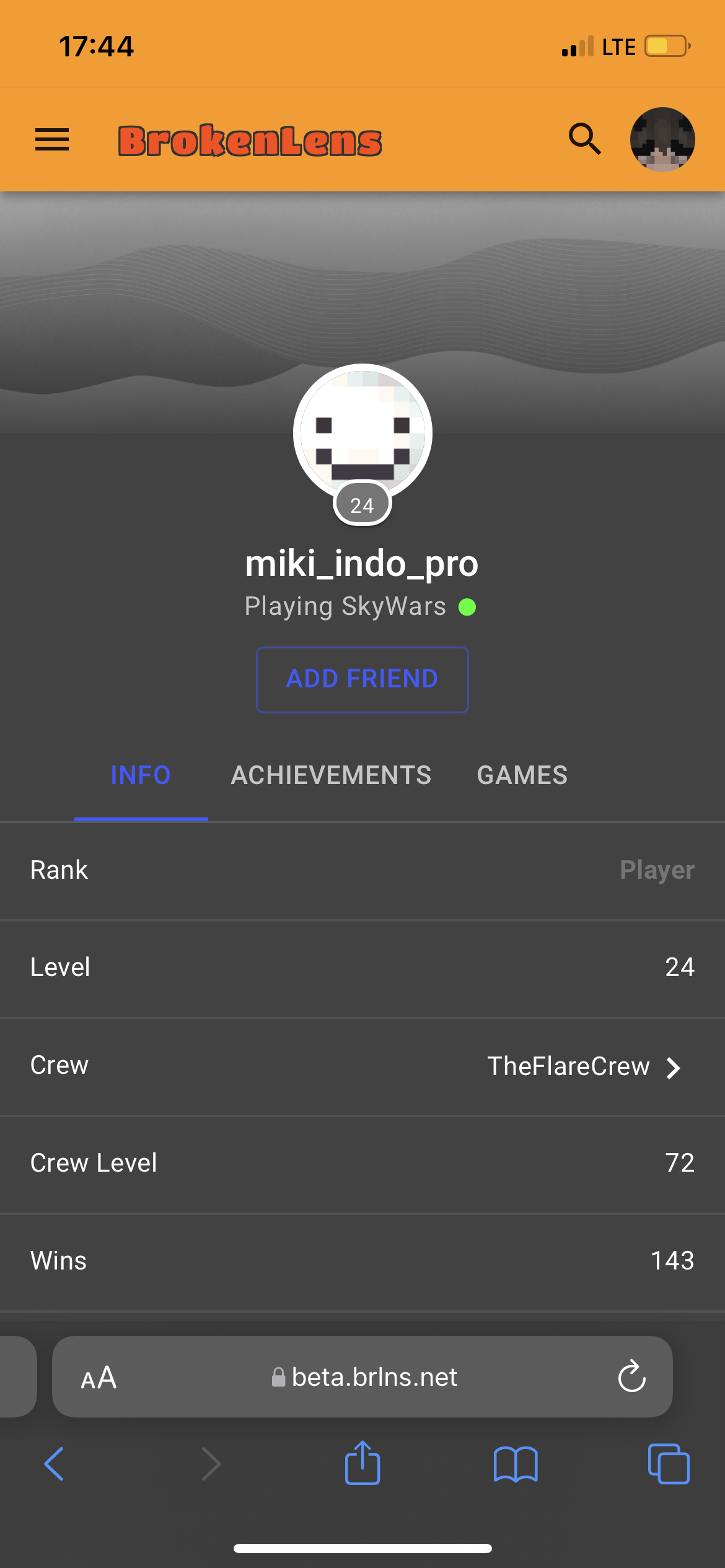Viewport: 725px width, 1568px height.
Task: Open the search magnifier icon
Action: (x=585, y=139)
